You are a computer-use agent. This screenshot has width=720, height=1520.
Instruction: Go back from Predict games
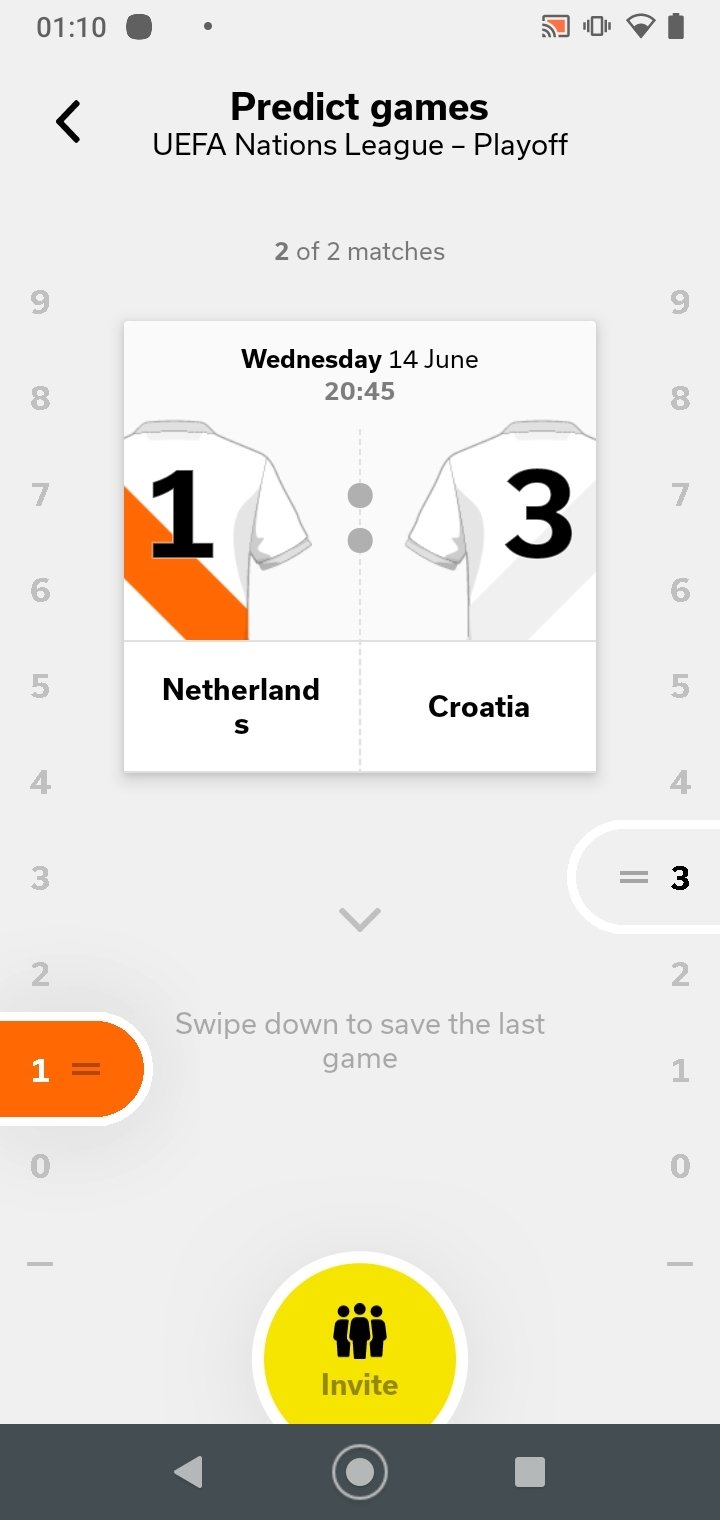pos(68,123)
